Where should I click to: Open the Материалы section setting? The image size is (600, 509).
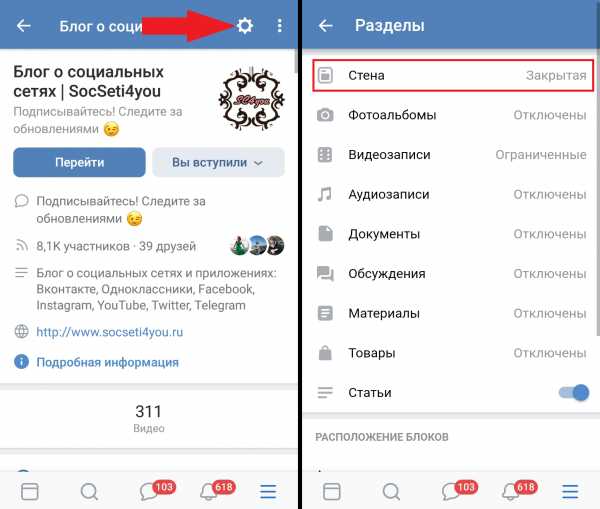[x=452, y=313]
